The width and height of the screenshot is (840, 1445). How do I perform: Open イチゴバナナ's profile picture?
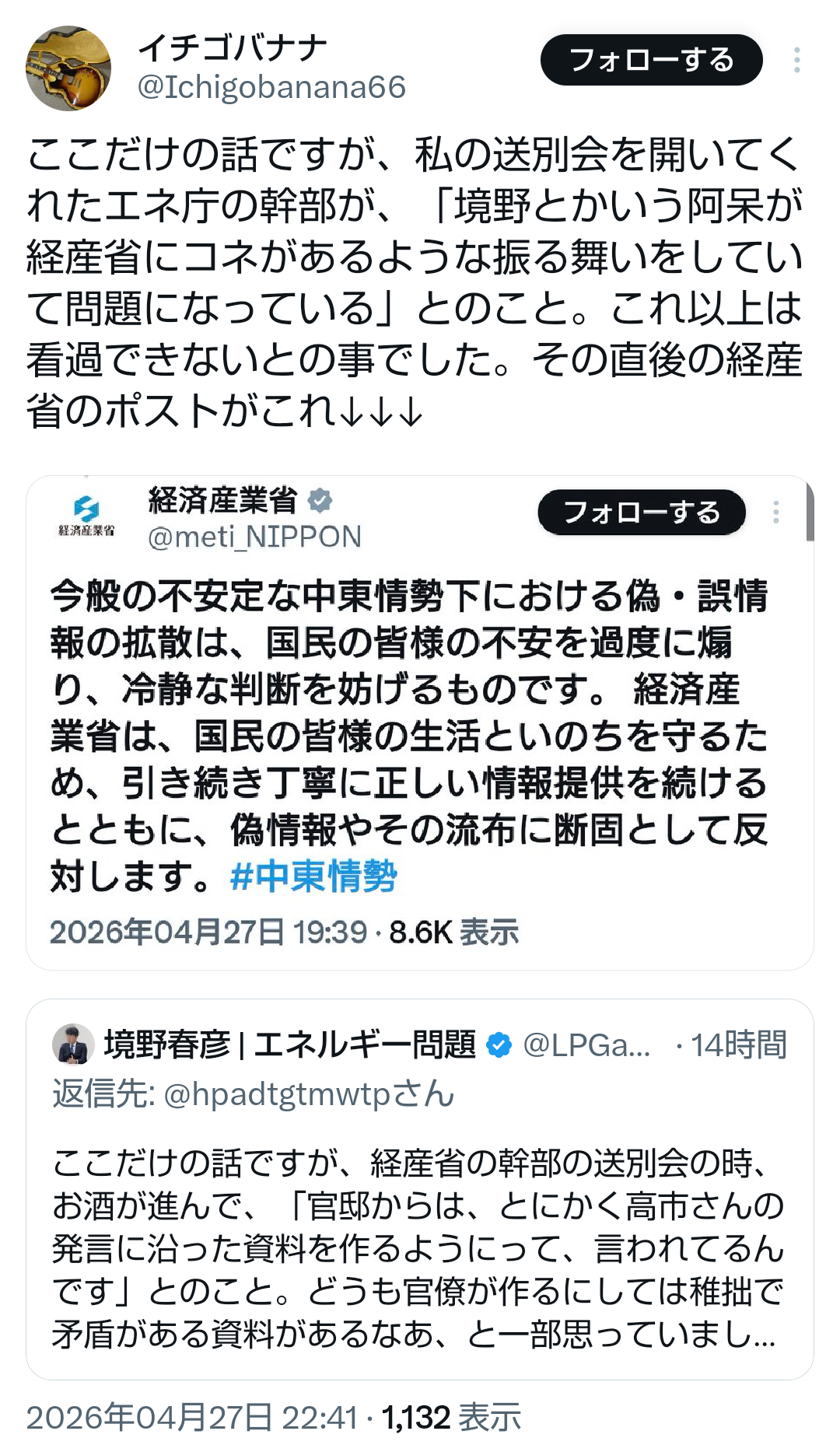coord(68,68)
